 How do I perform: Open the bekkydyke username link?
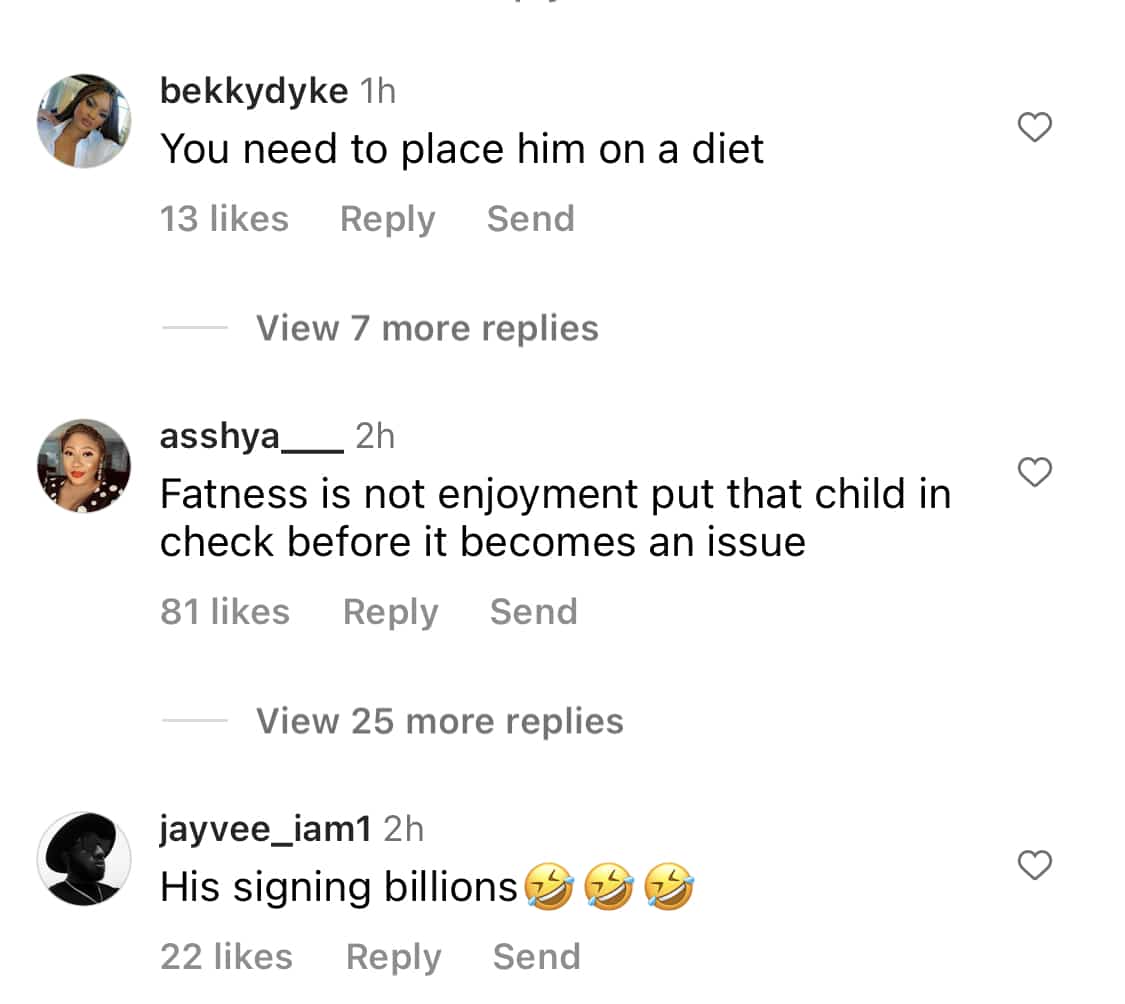click(x=254, y=92)
